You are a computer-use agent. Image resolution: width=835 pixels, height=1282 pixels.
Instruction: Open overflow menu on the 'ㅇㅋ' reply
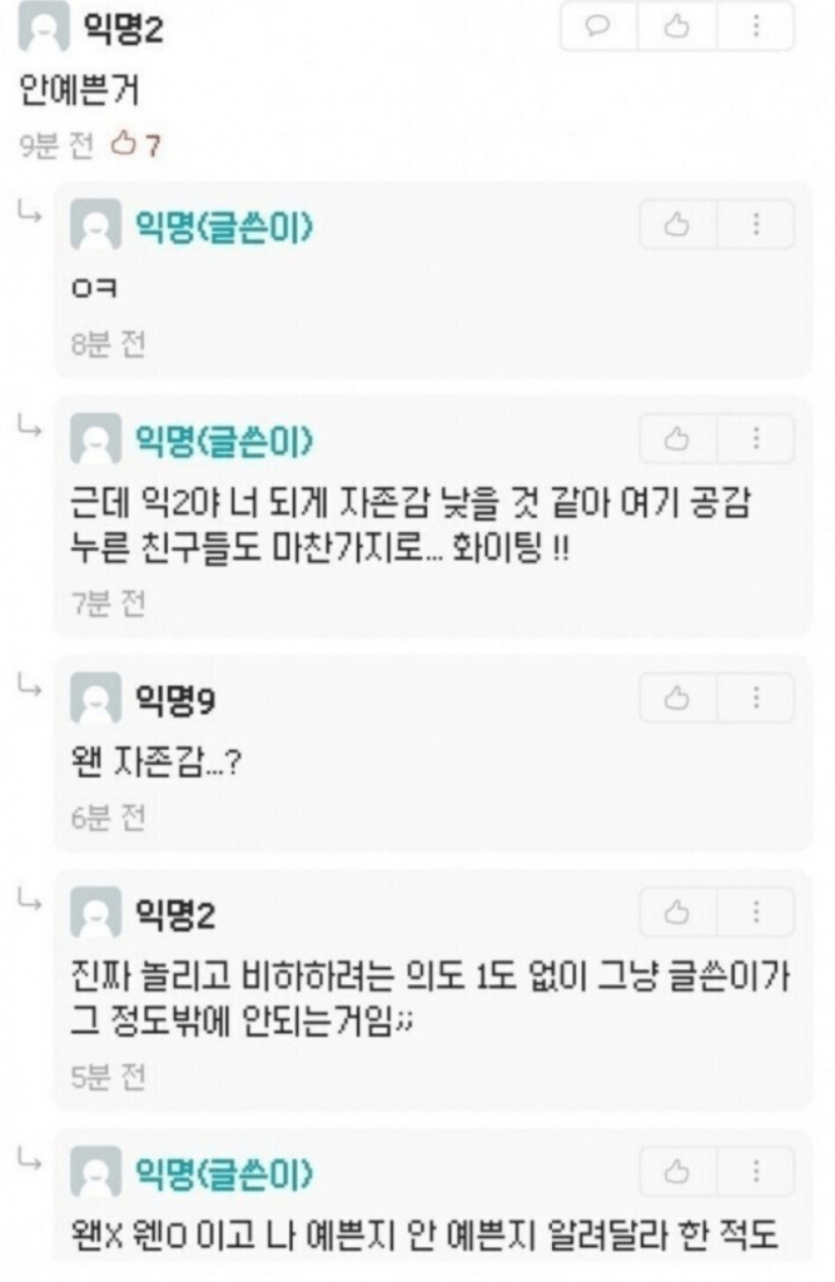coord(756,224)
